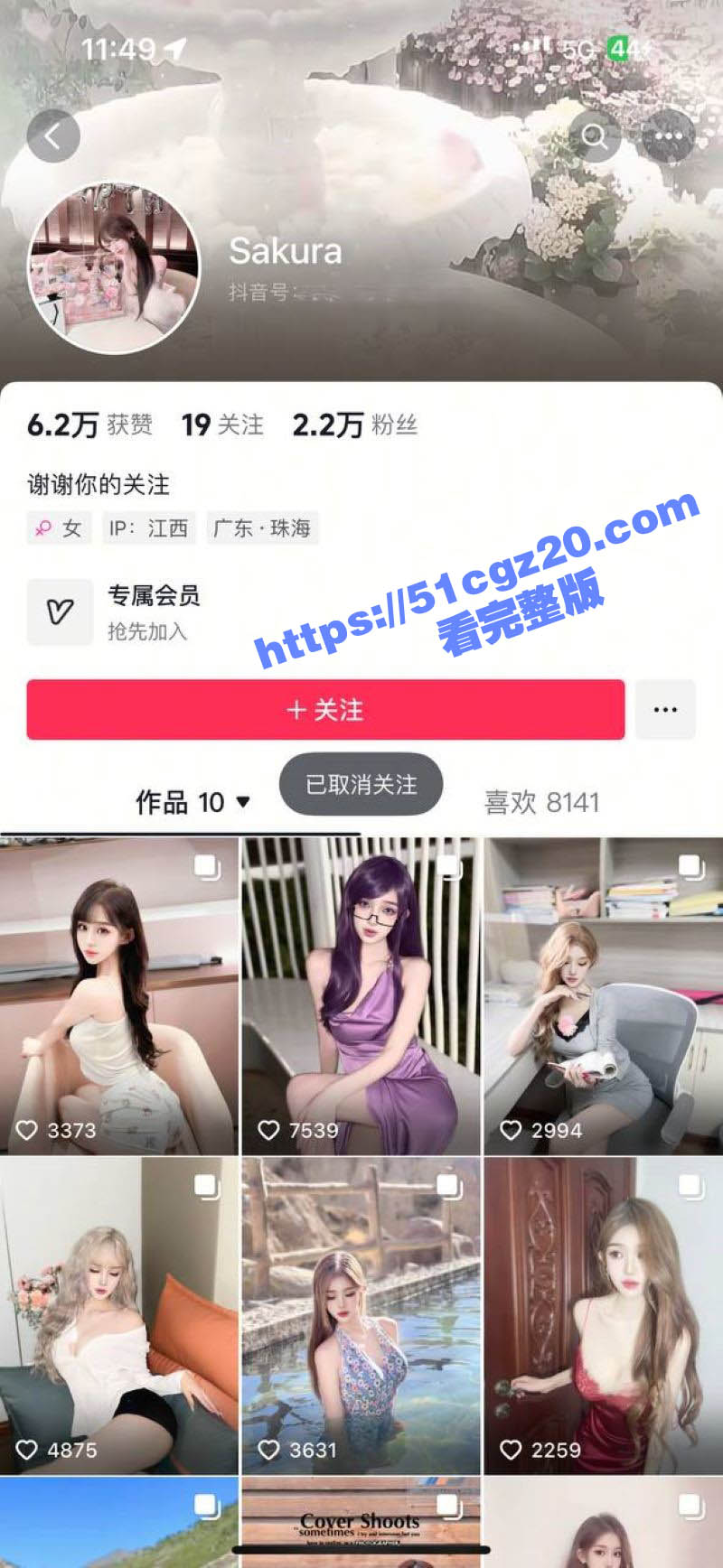Follow Sakura with the red 关注 button
The image size is (723, 1568).
[325, 710]
